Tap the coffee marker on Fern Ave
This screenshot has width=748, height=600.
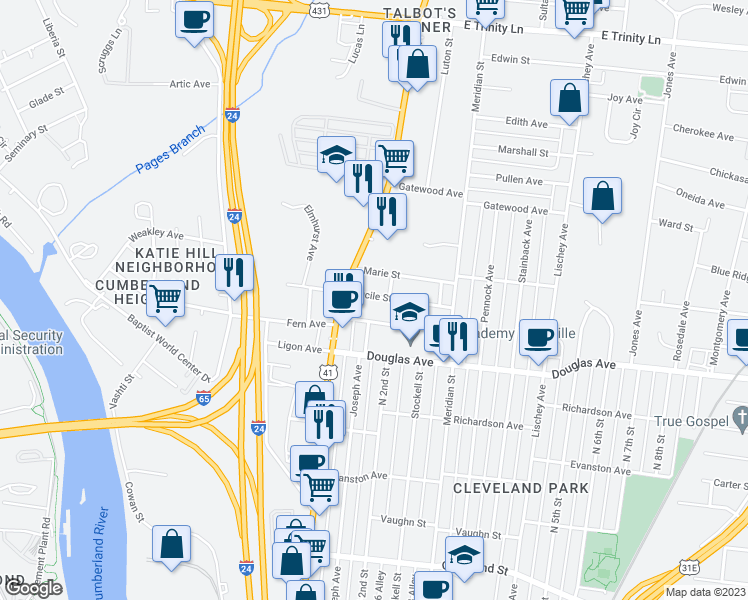(x=343, y=299)
